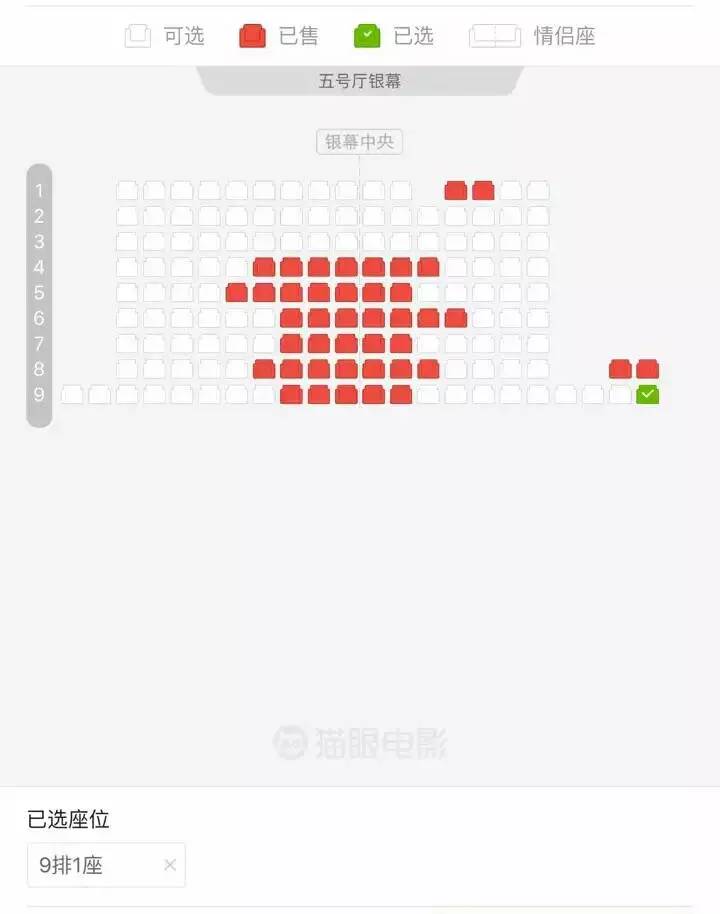Click the 已选 selected seat legend icon
The image size is (720, 914).
tap(367, 36)
